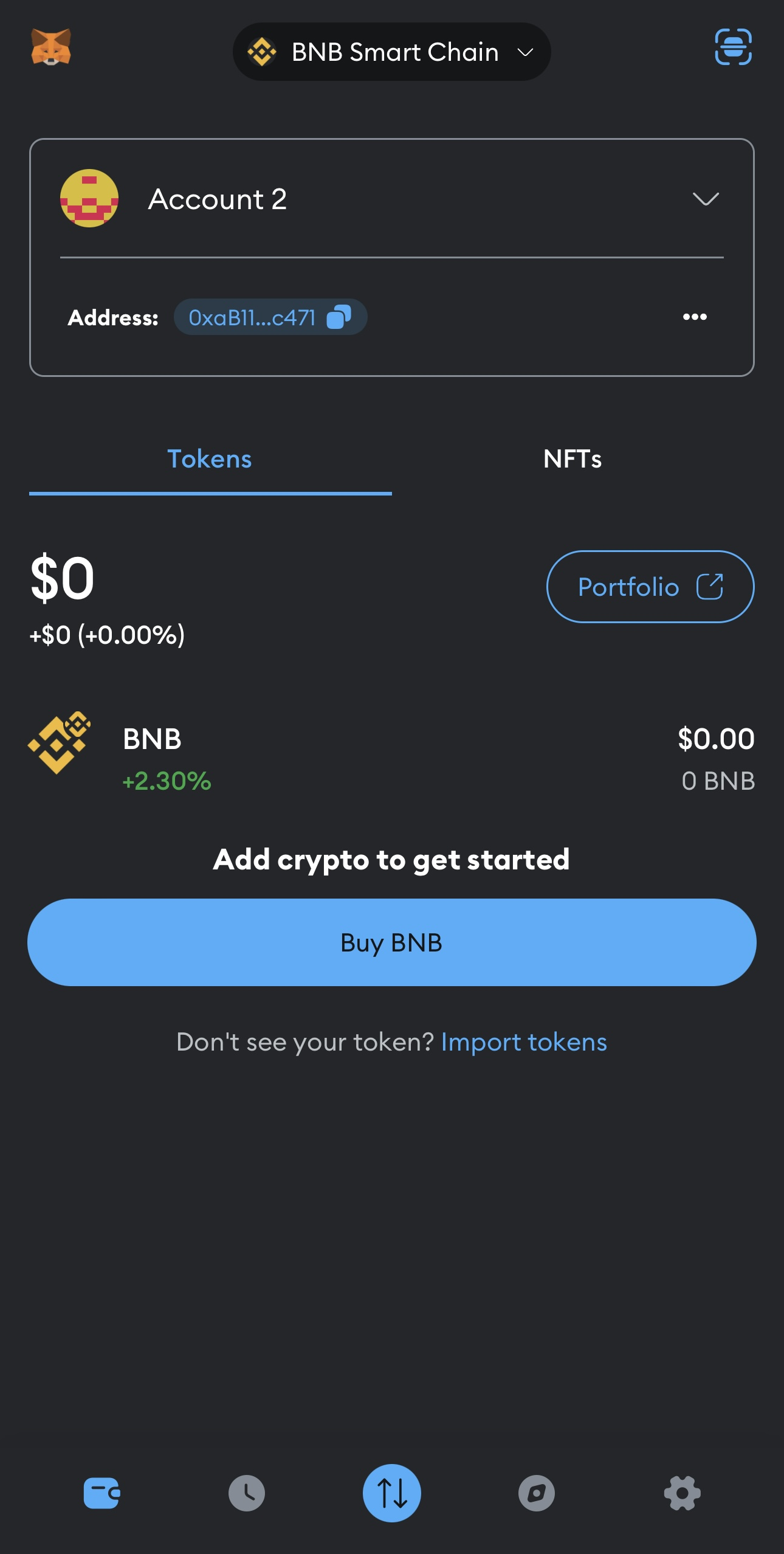Switch to the NFTs tab
This screenshot has width=784, height=1554.
tap(572, 460)
